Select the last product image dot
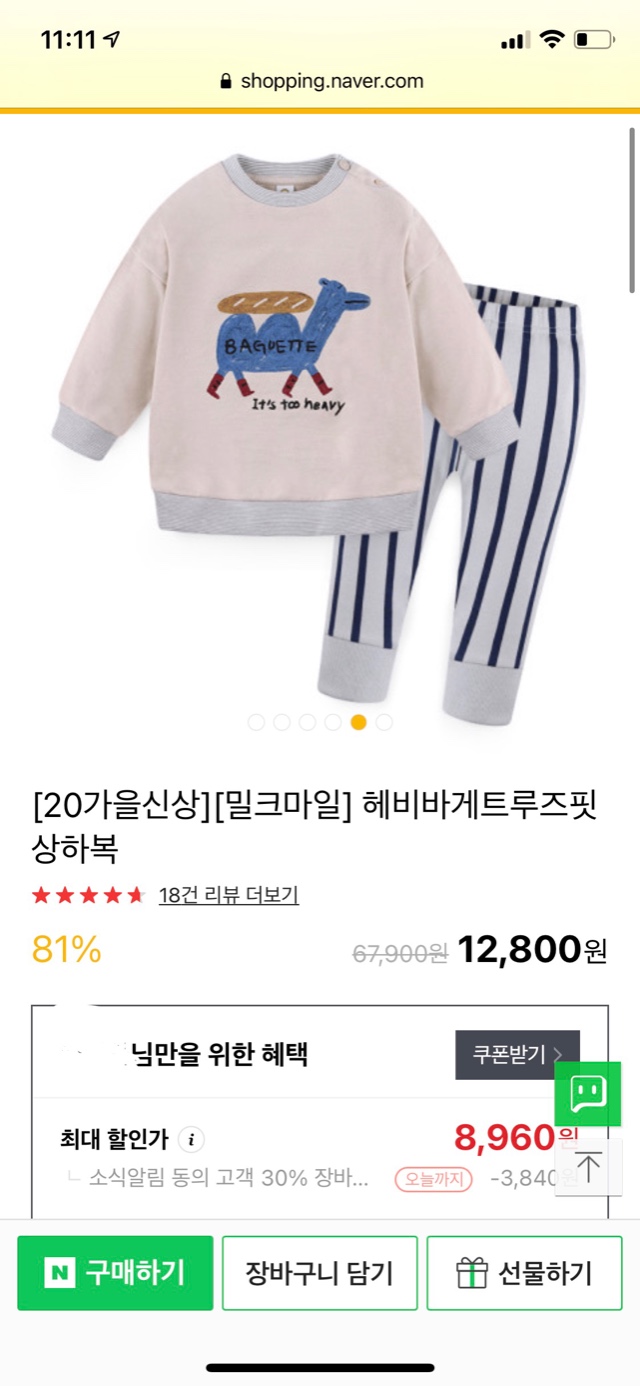 coord(384,722)
